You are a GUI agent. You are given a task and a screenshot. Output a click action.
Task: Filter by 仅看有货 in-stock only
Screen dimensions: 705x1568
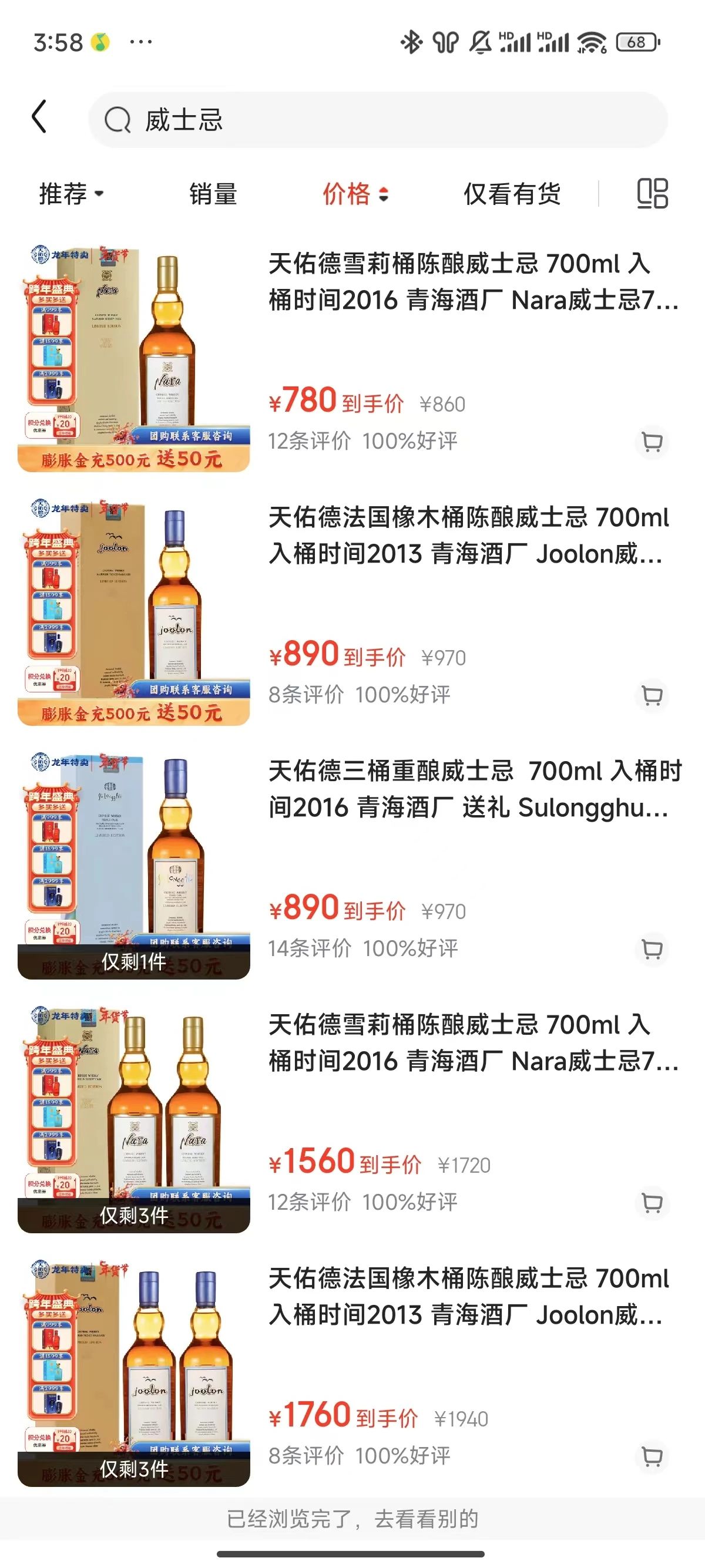point(511,194)
